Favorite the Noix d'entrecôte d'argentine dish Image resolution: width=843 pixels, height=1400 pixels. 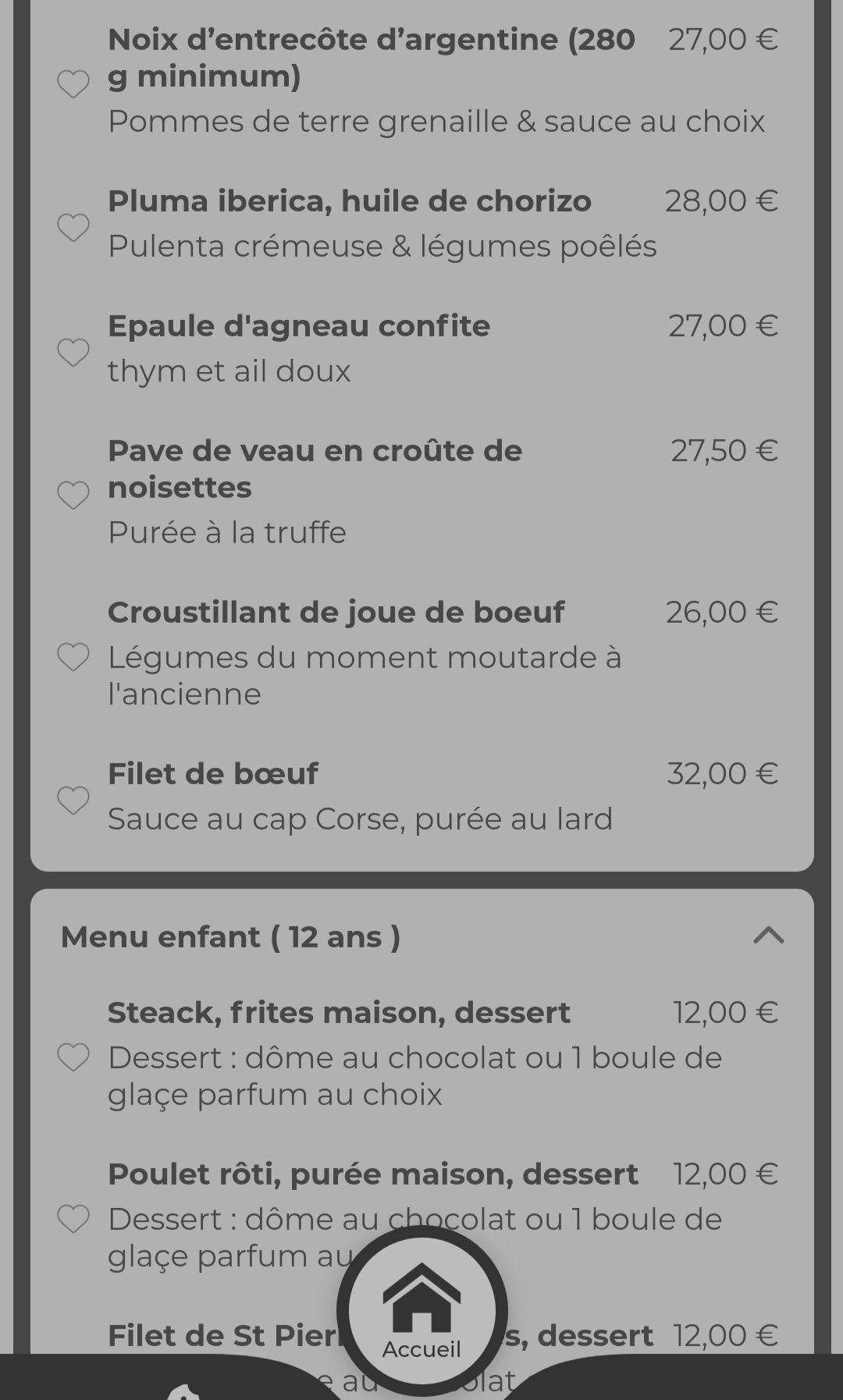(73, 84)
